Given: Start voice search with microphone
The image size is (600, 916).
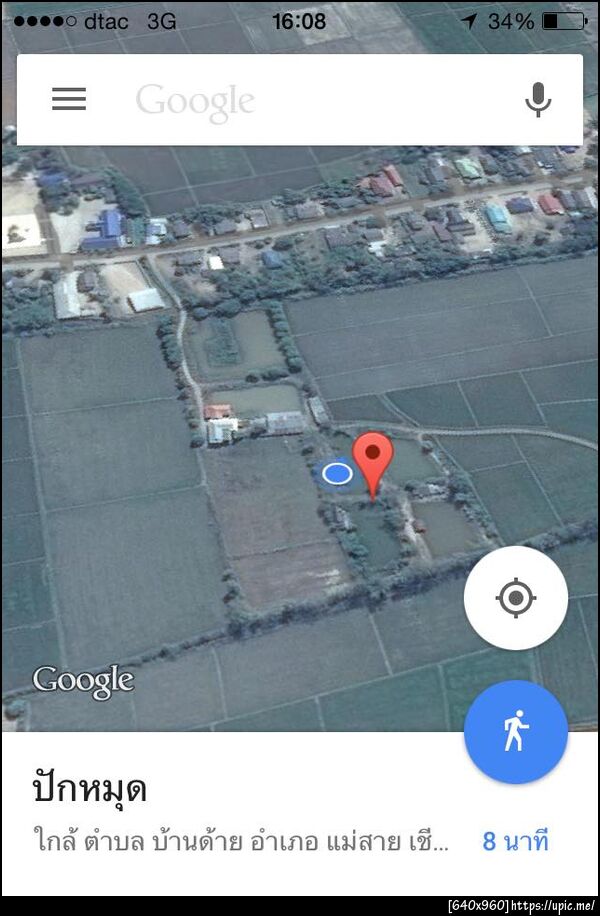Looking at the screenshot, I should pyautogui.click(x=538, y=99).
